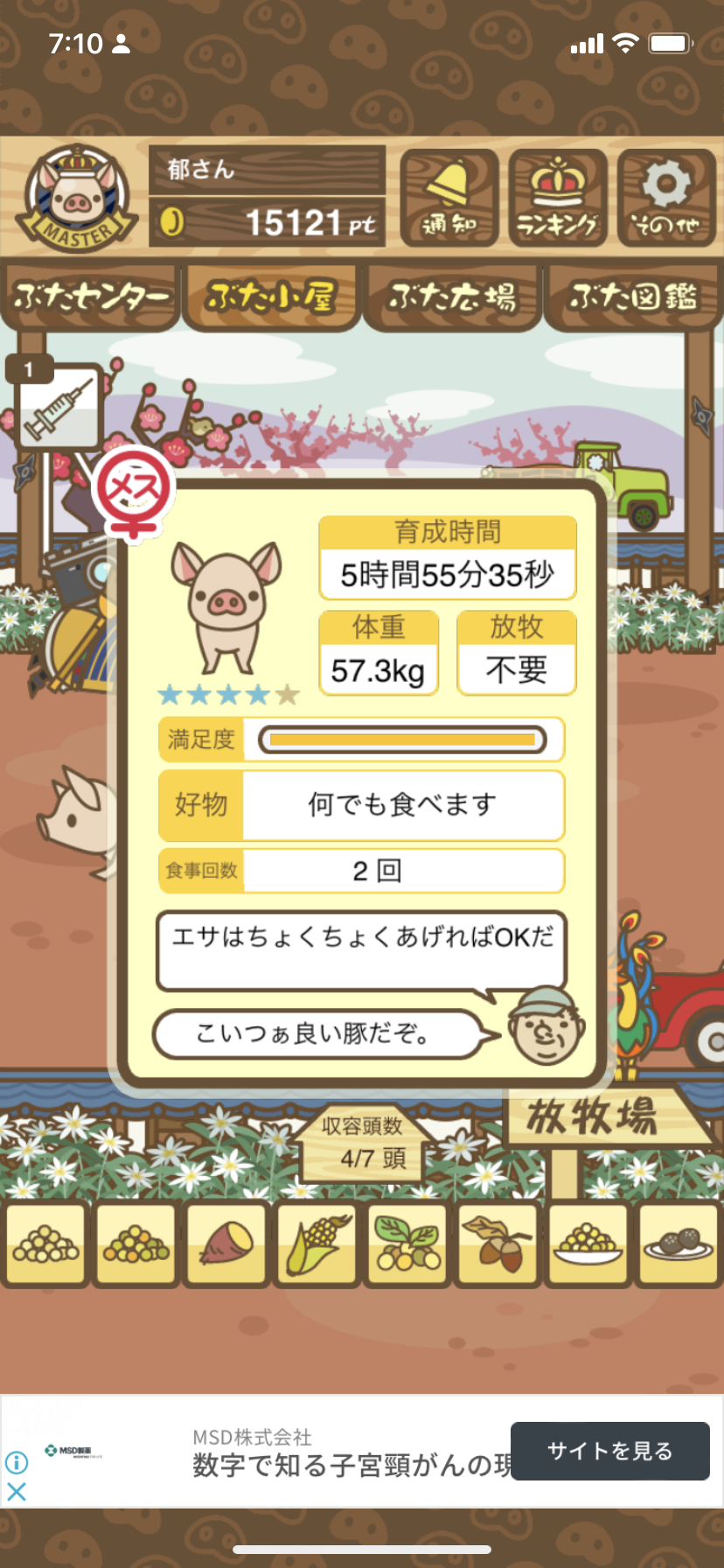Switch to ぶた小屋 tab
Viewport: 724px width, 1568px height.
click(271, 297)
